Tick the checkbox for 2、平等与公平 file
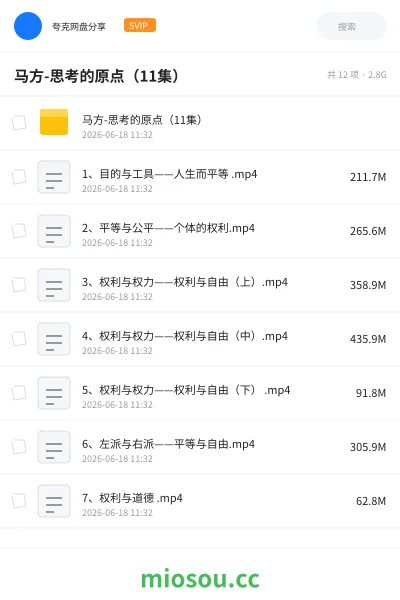The image size is (400, 600). pyautogui.click(x=19, y=231)
